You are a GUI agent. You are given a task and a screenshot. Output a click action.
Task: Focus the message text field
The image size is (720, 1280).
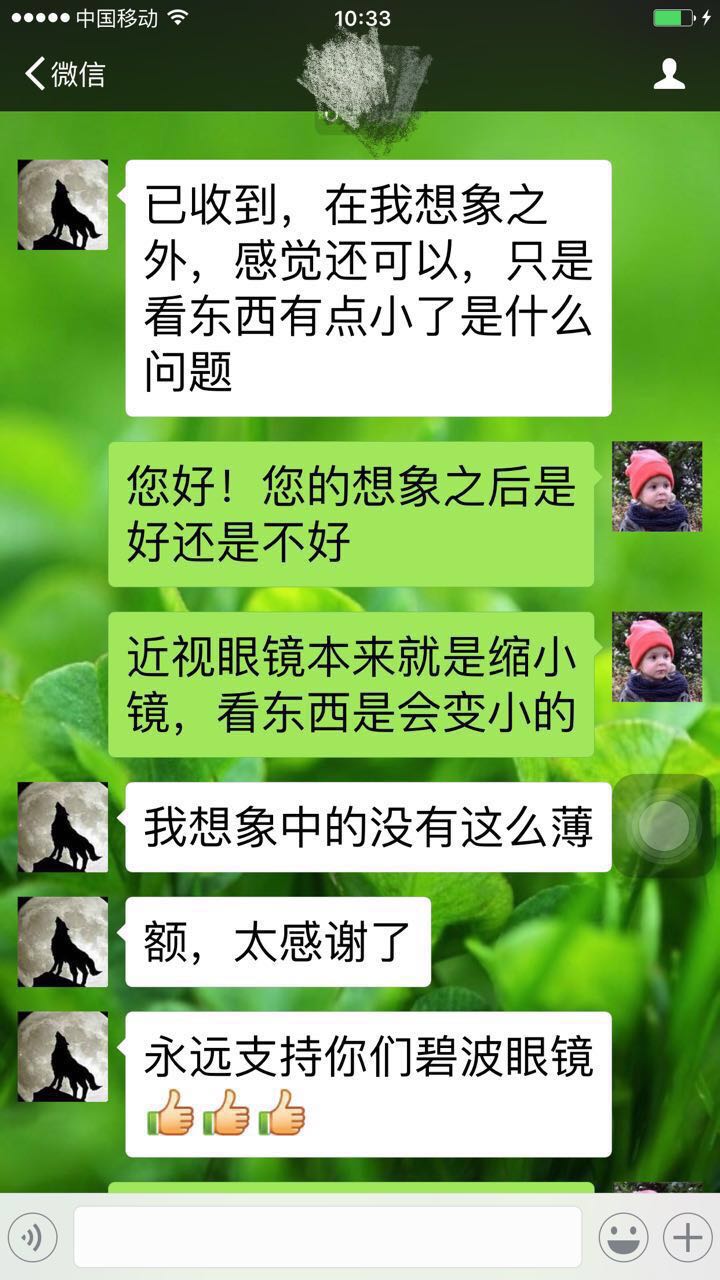pyautogui.click(x=327, y=1238)
